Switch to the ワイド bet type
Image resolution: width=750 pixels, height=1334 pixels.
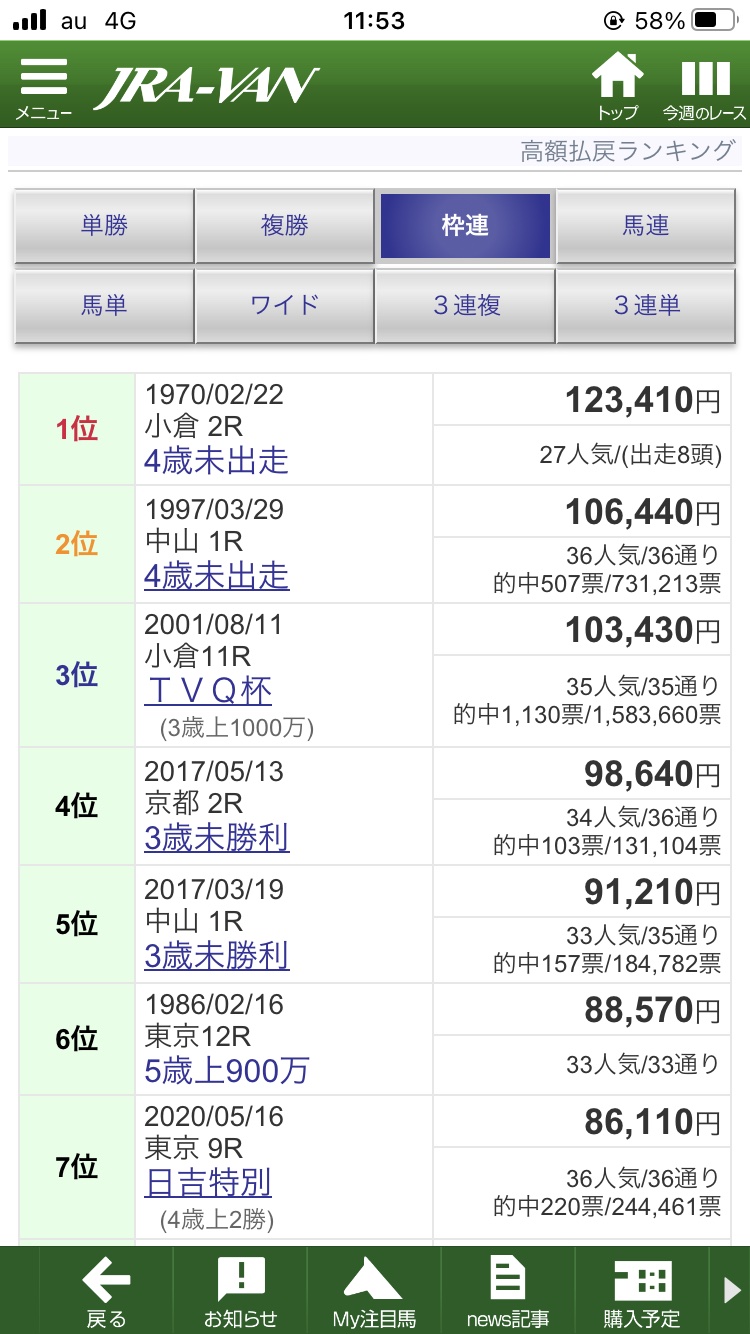tap(284, 305)
